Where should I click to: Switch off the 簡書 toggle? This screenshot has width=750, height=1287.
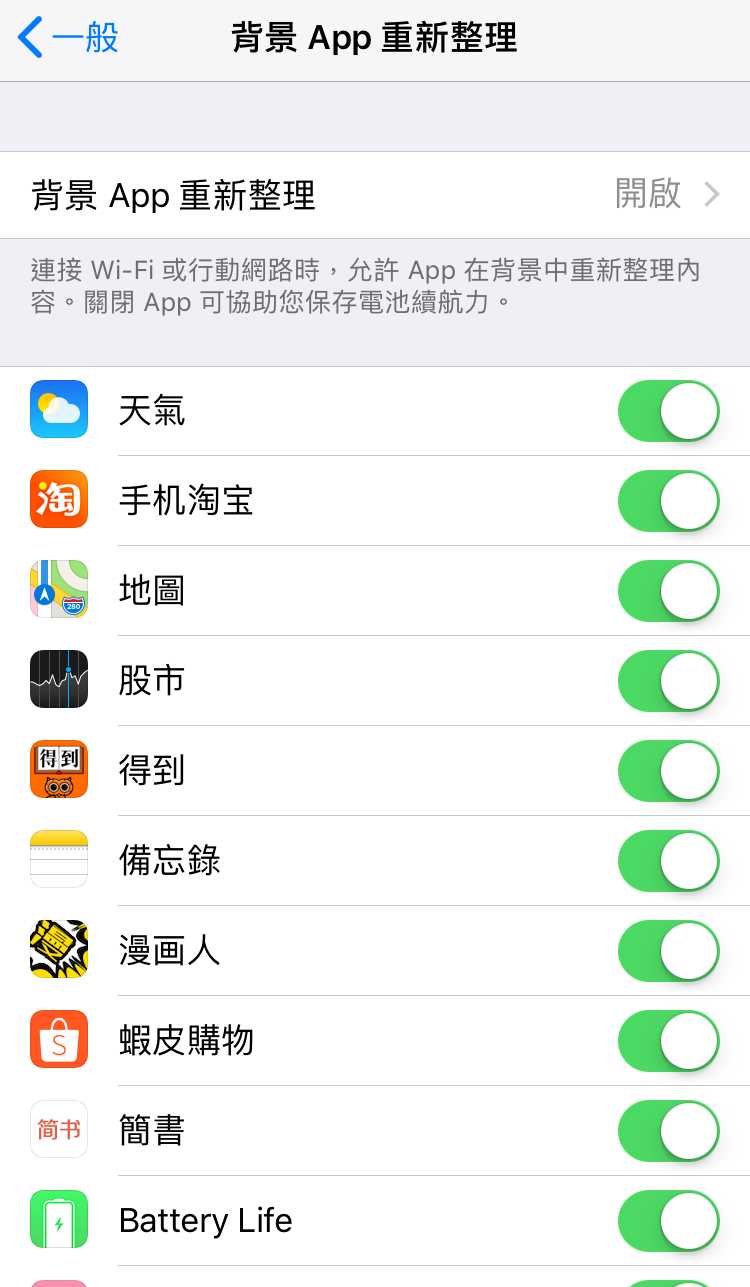(x=668, y=1131)
